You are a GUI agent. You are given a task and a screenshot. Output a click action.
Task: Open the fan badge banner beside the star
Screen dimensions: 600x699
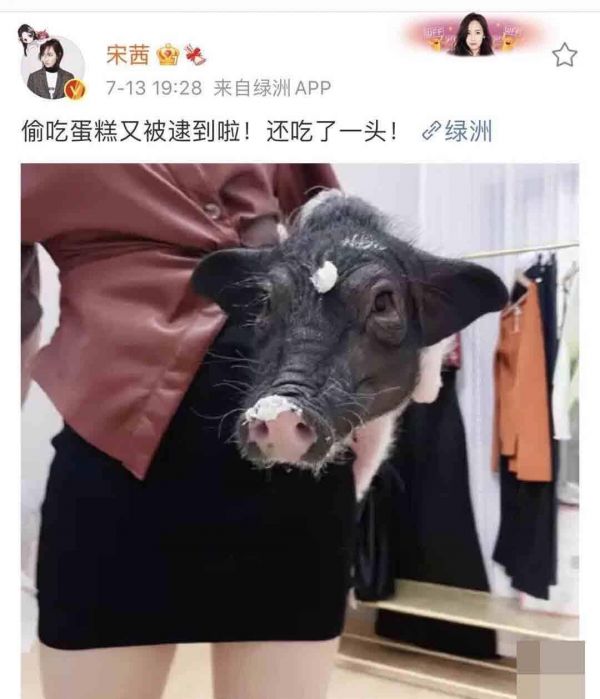[x=475, y=36]
